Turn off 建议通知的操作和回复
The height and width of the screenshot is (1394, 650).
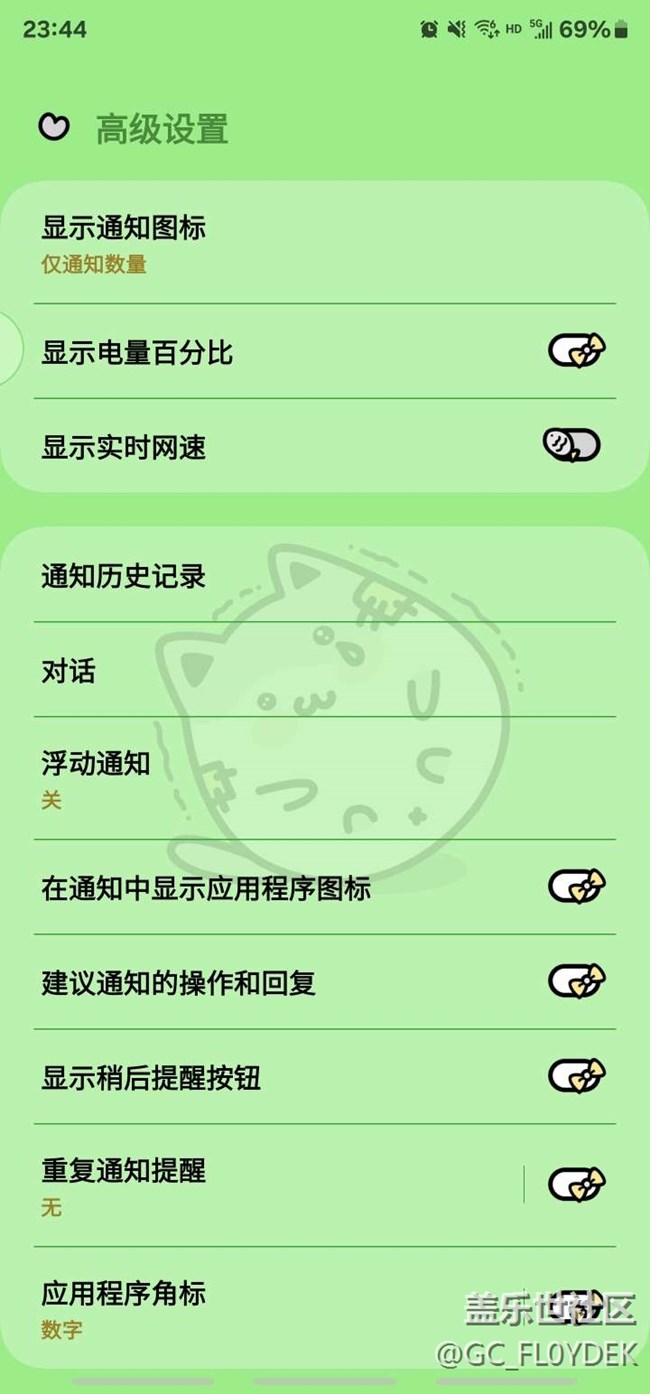coord(576,981)
